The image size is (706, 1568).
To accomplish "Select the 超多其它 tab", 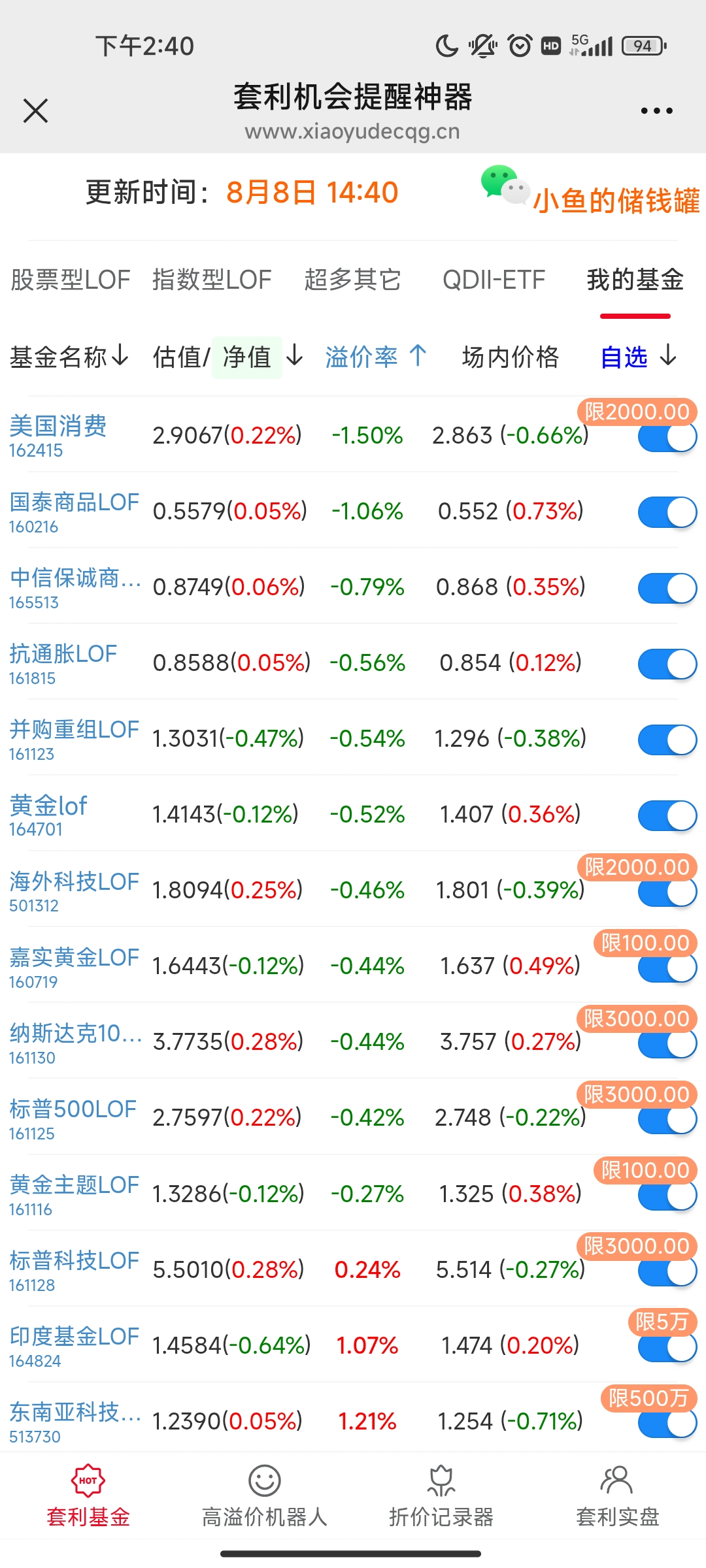I will [353, 280].
